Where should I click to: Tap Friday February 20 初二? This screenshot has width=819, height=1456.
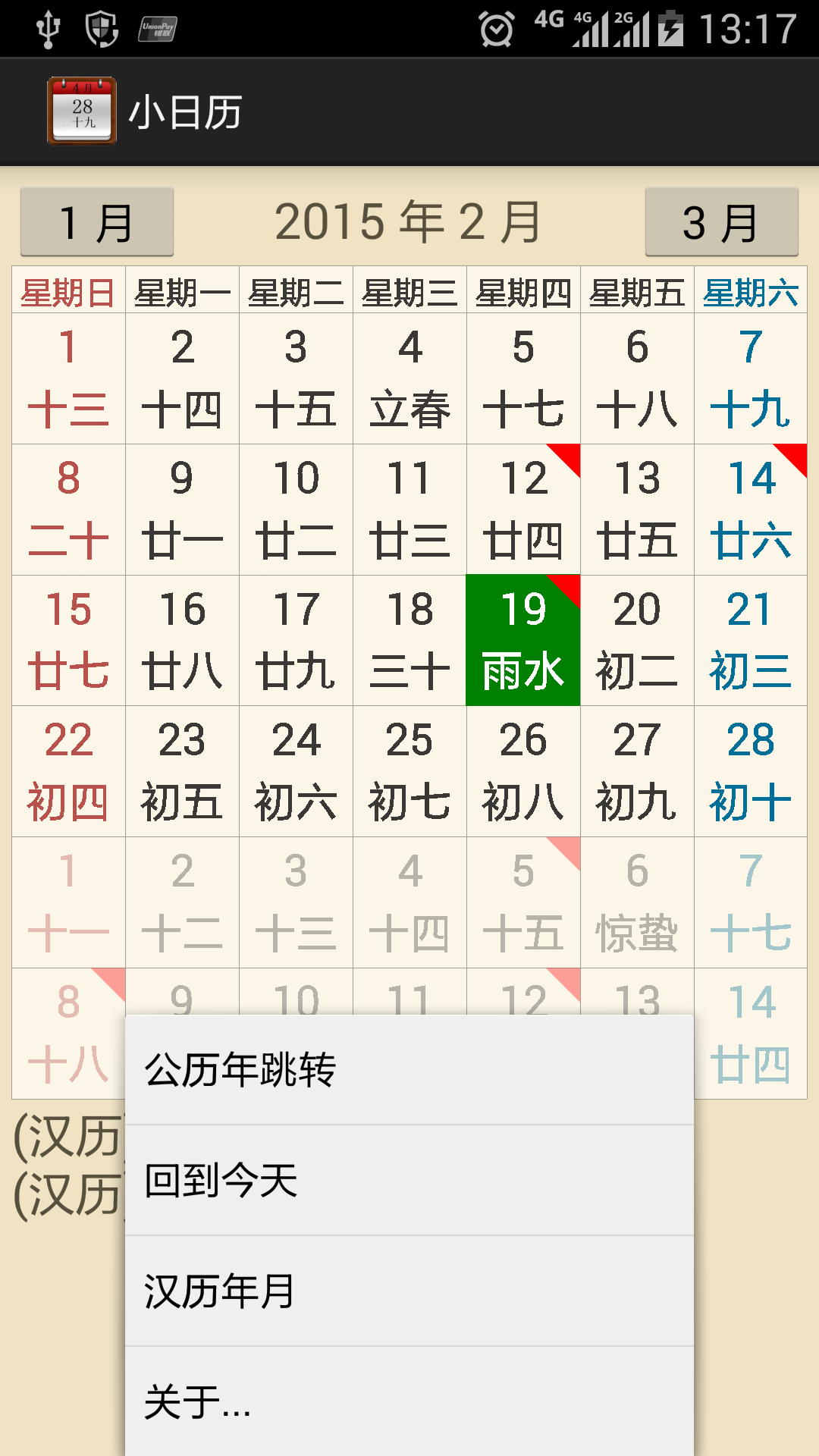[637, 641]
